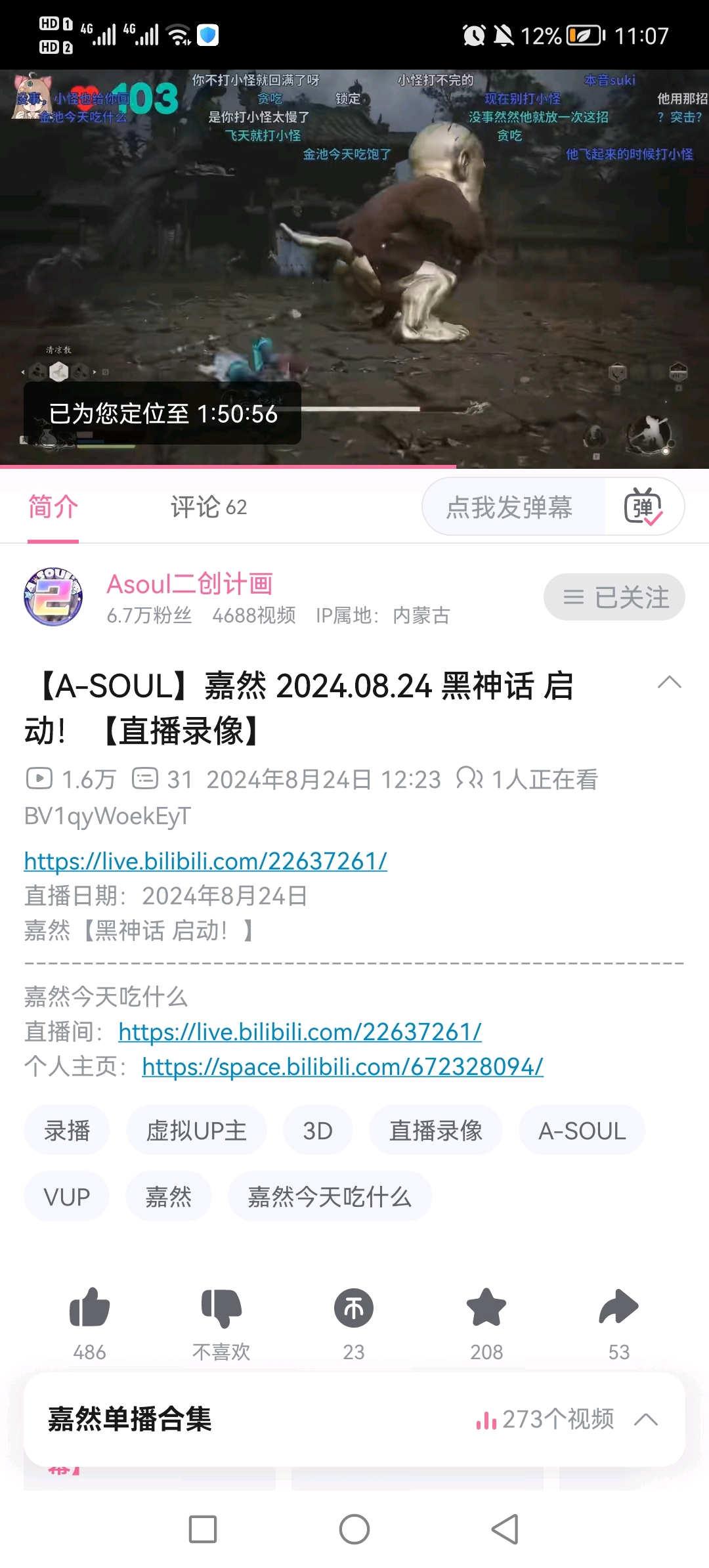Select the 虚拟UP主 tag
709x1568 pixels.
(x=196, y=1131)
